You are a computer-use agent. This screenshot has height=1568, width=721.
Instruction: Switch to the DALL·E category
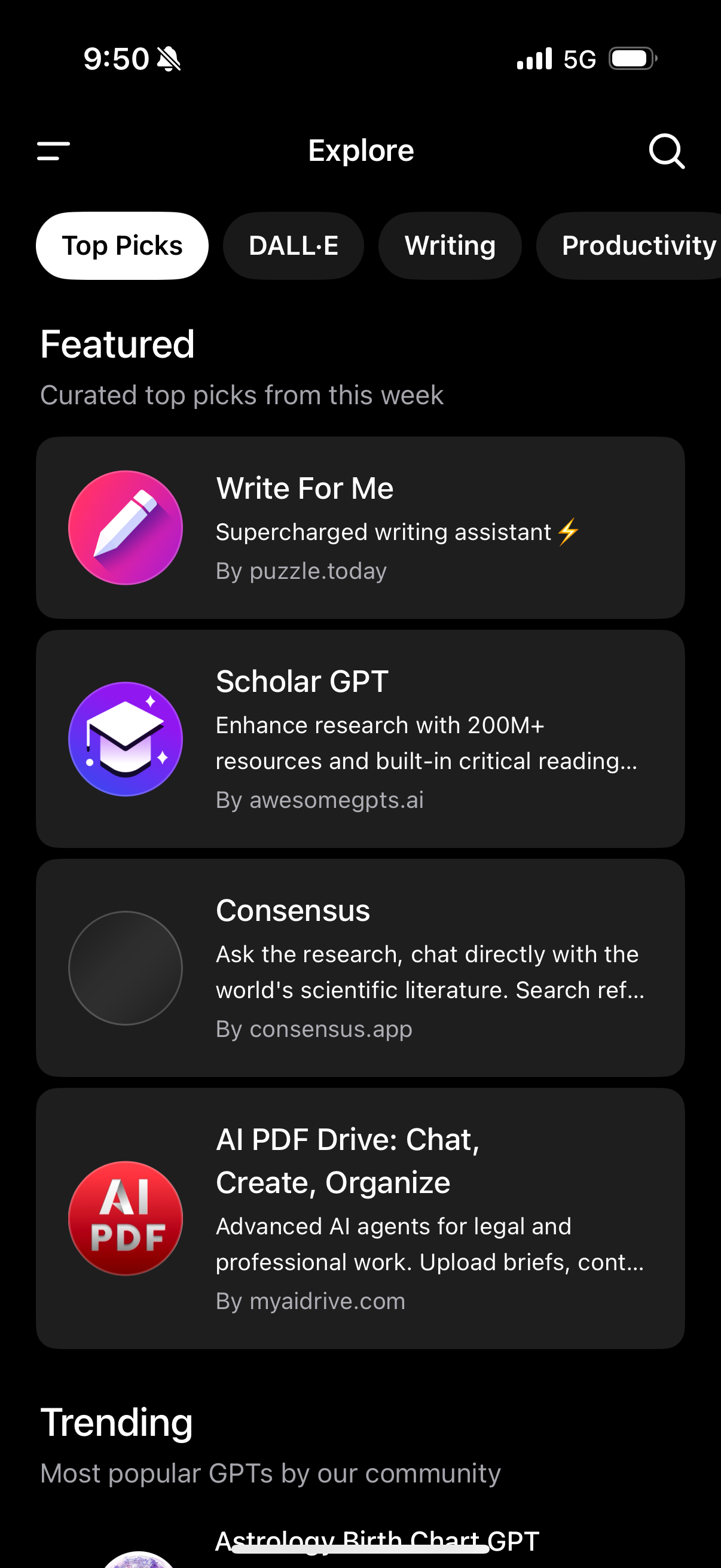click(x=294, y=245)
